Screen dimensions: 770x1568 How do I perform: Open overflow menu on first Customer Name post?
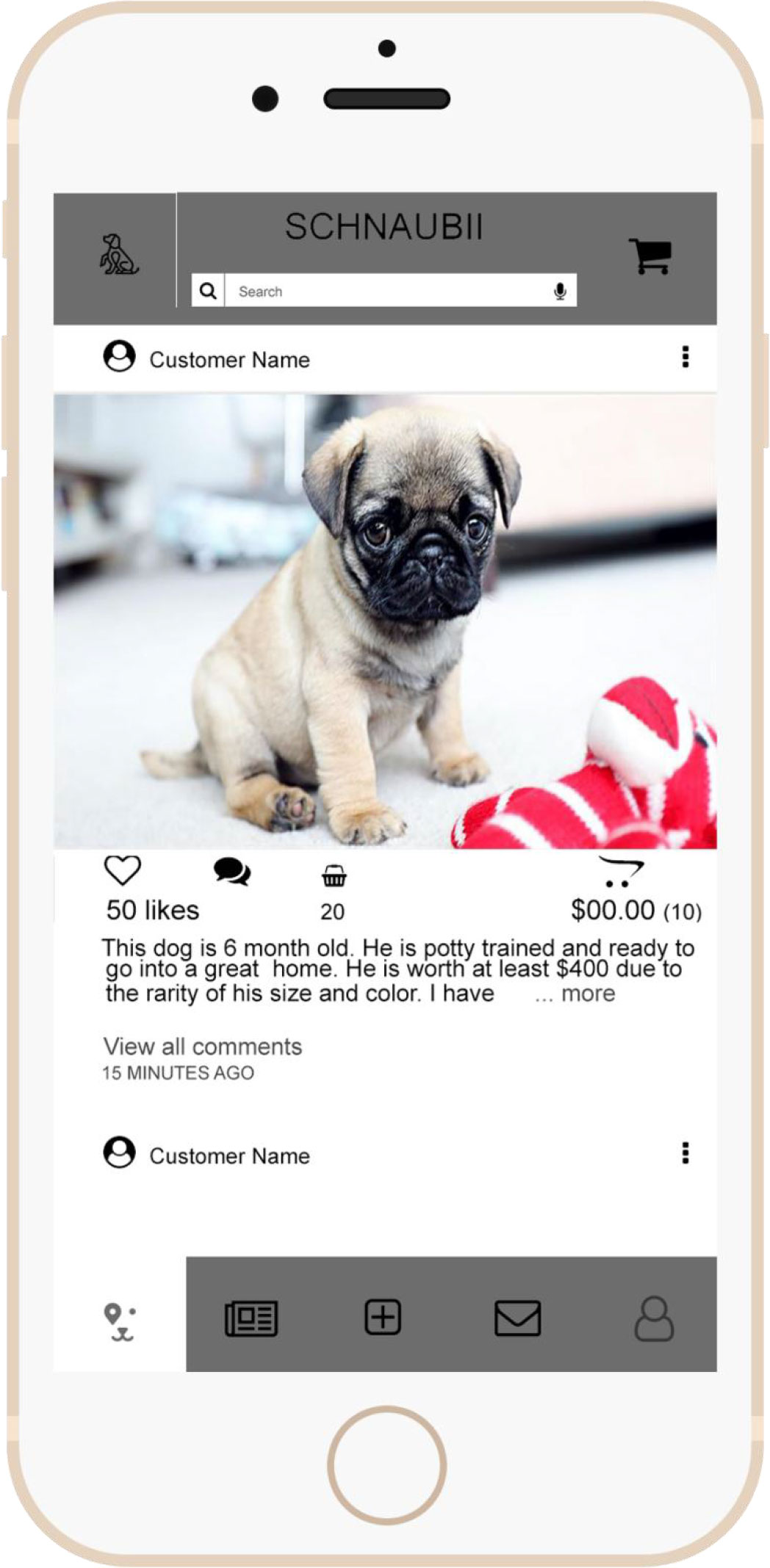click(685, 357)
